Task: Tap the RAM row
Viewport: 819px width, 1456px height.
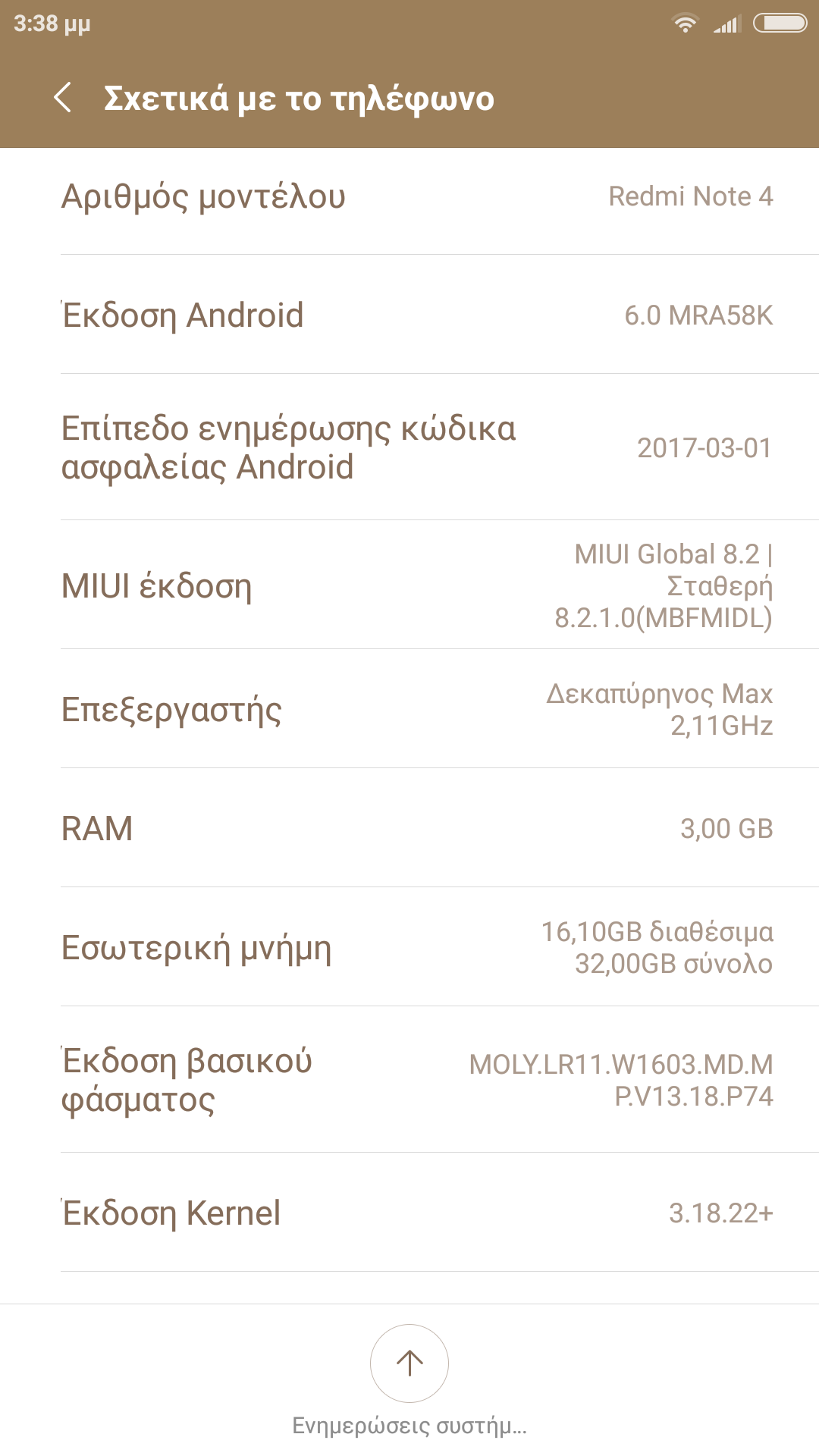Action: pos(409,828)
